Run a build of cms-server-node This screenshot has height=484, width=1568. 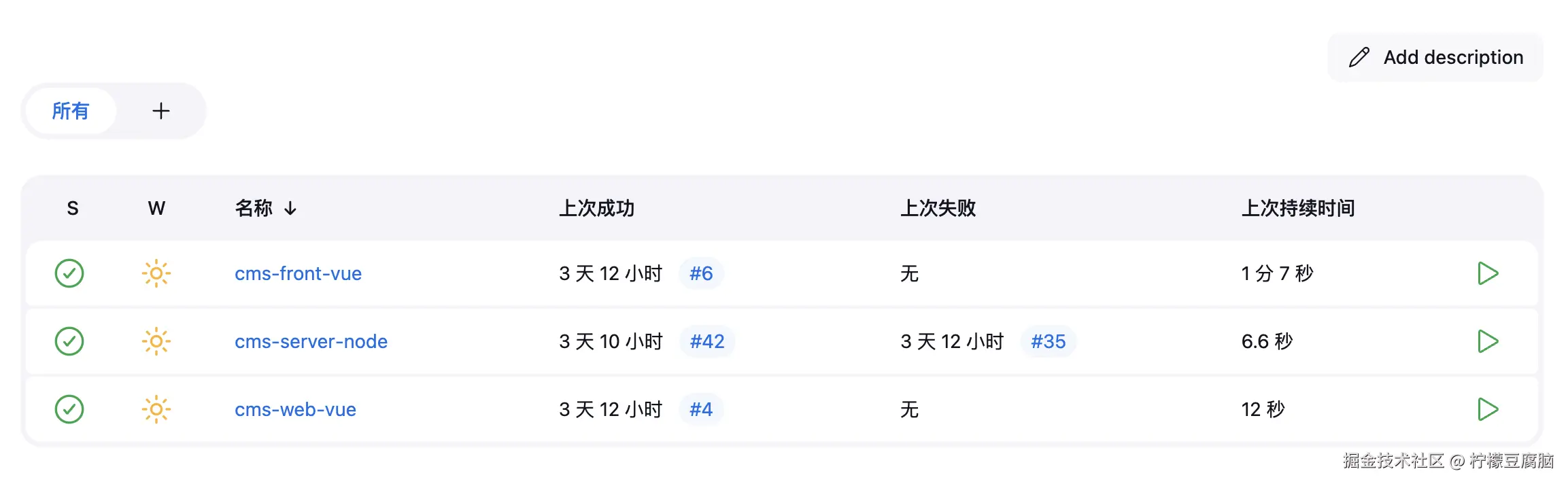click(x=1488, y=341)
